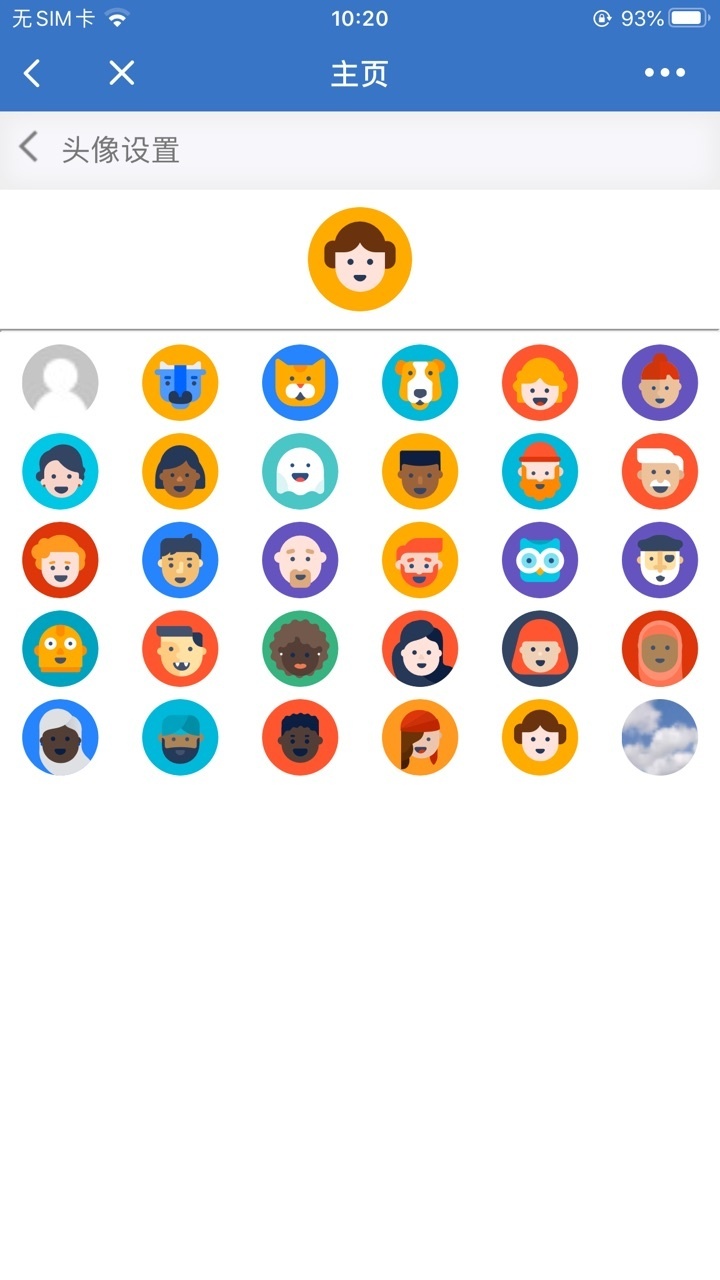Viewport: 720px width, 1280px height.
Task: Select the gray default silhouette avatar
Action: (x=60, y=382)
